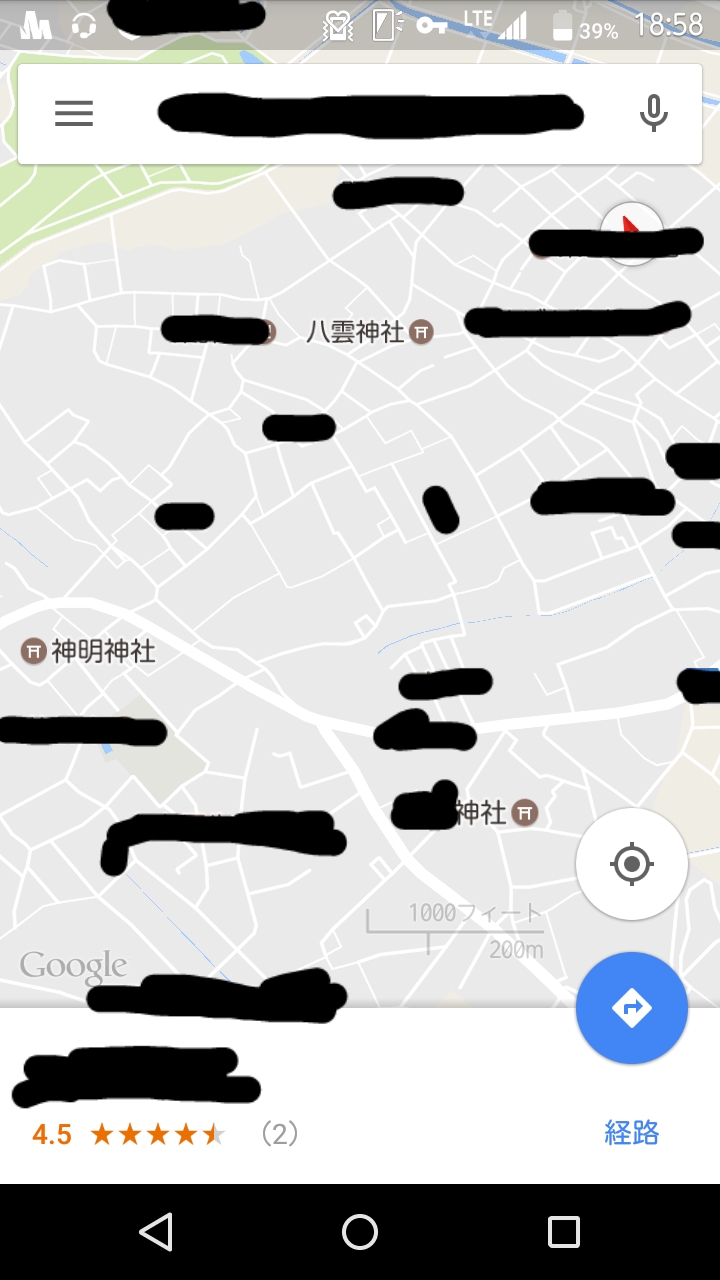Start voice search with the microphone
Viewport: 720px width, 1280px height.
click(653, 114)
